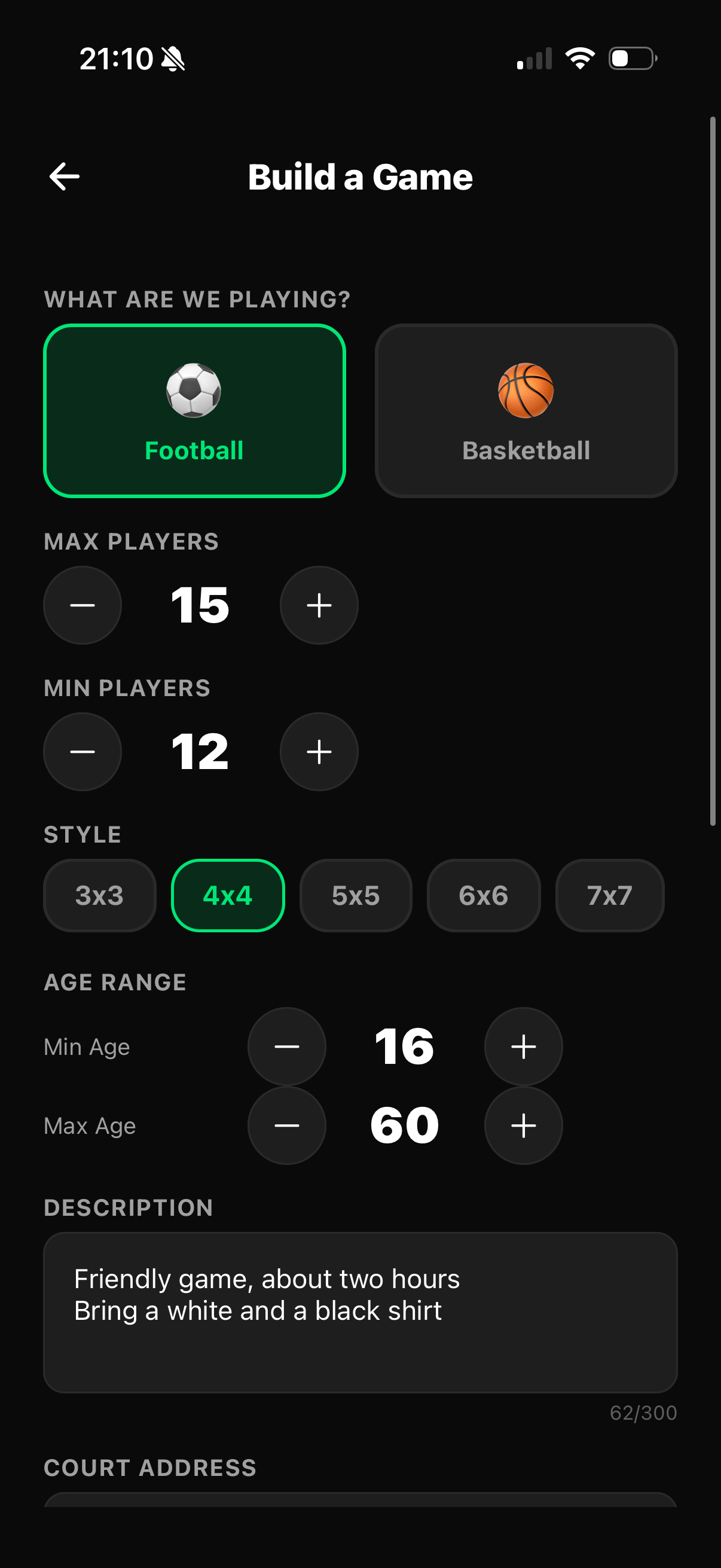Select the 3x3 style option
The width and height of the screenshot is (721, 1568).
[99, 895]
